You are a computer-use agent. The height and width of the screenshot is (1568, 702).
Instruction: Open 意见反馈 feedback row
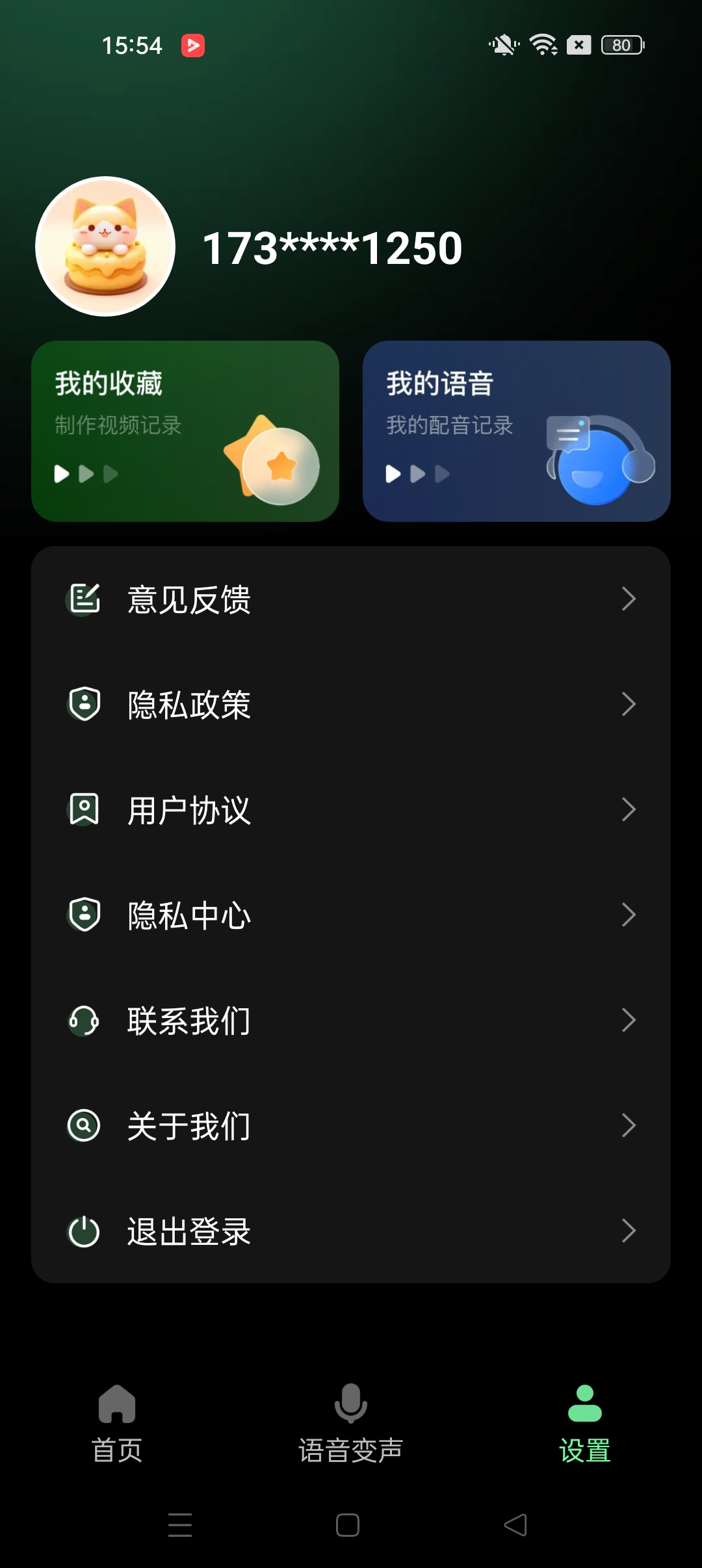click(x=351, y=599)
